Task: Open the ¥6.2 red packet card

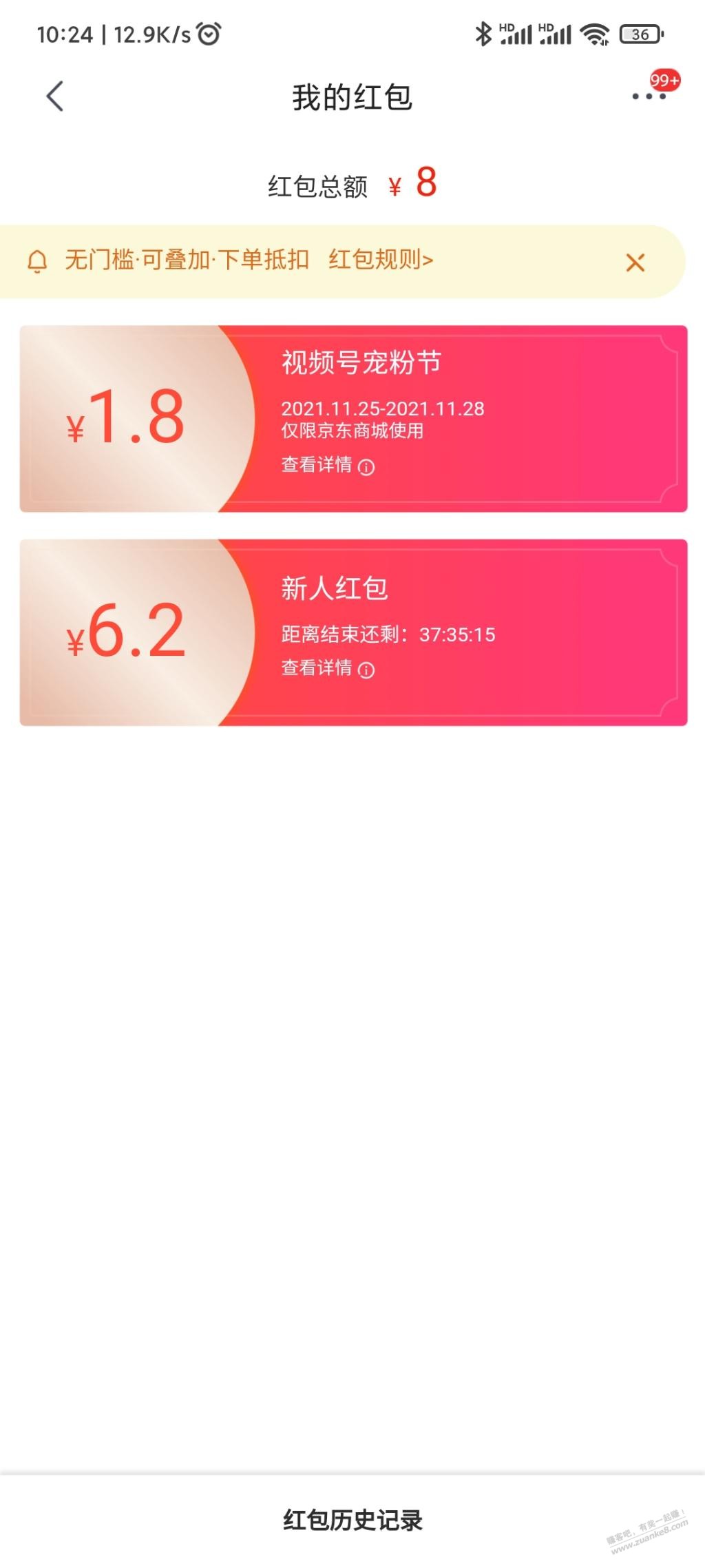Action: point(353,632)
